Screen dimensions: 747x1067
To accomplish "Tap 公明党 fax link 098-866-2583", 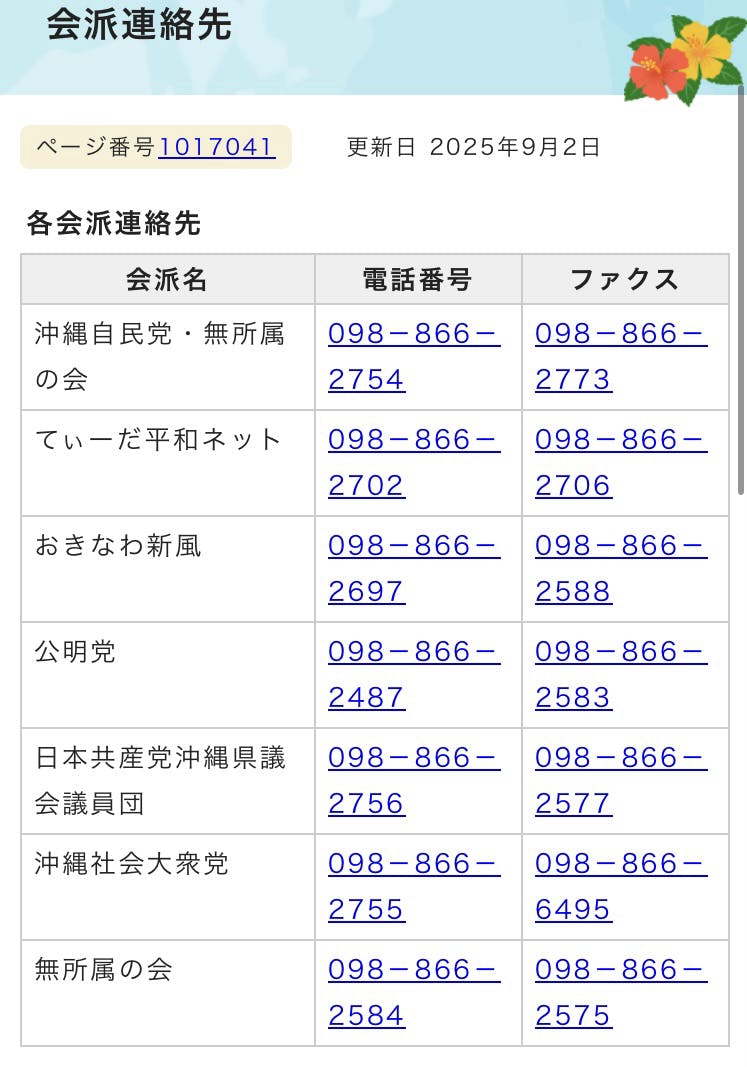I will [x=620, y=652].
